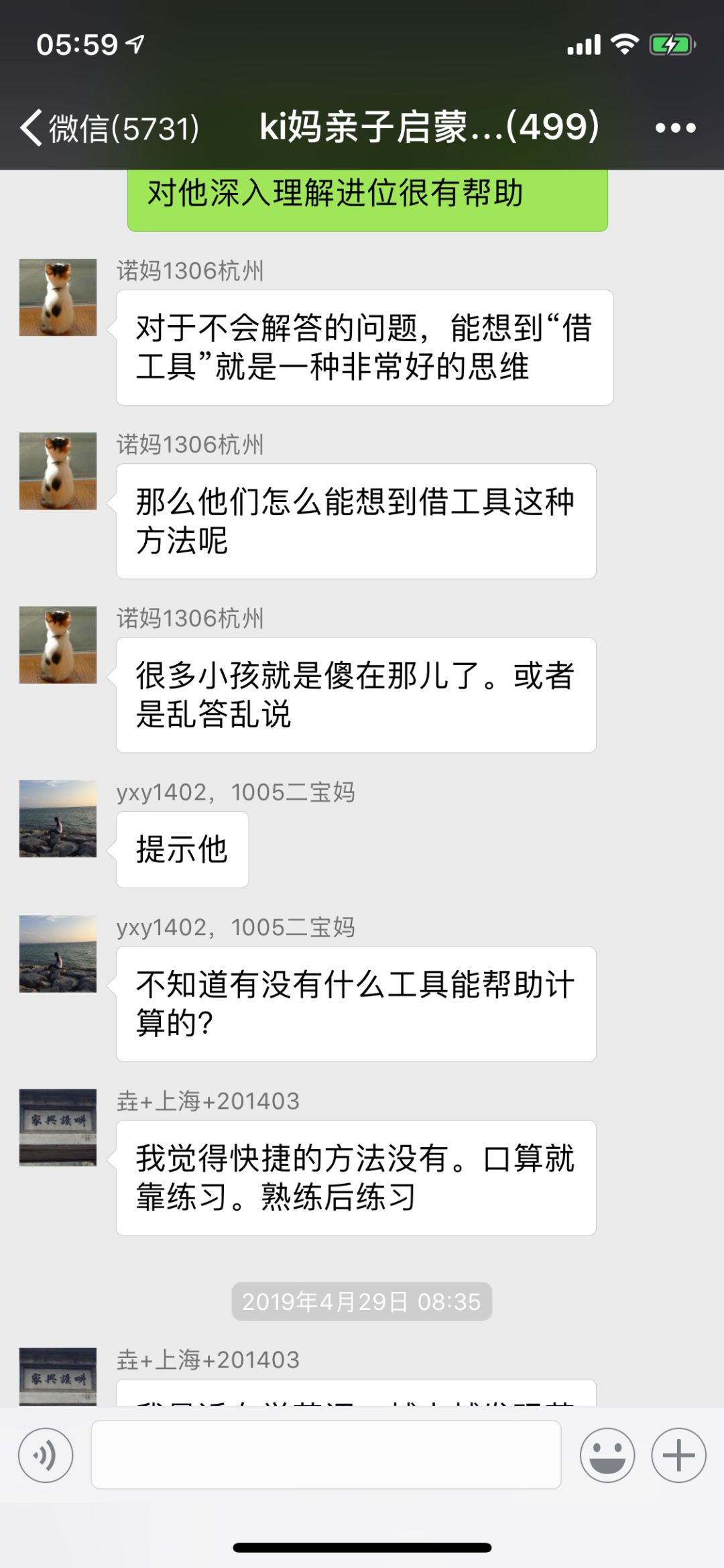
Task: Open the avatar next to "我觉得快捷的方法没有"
Action: [x=58, y=1128]
